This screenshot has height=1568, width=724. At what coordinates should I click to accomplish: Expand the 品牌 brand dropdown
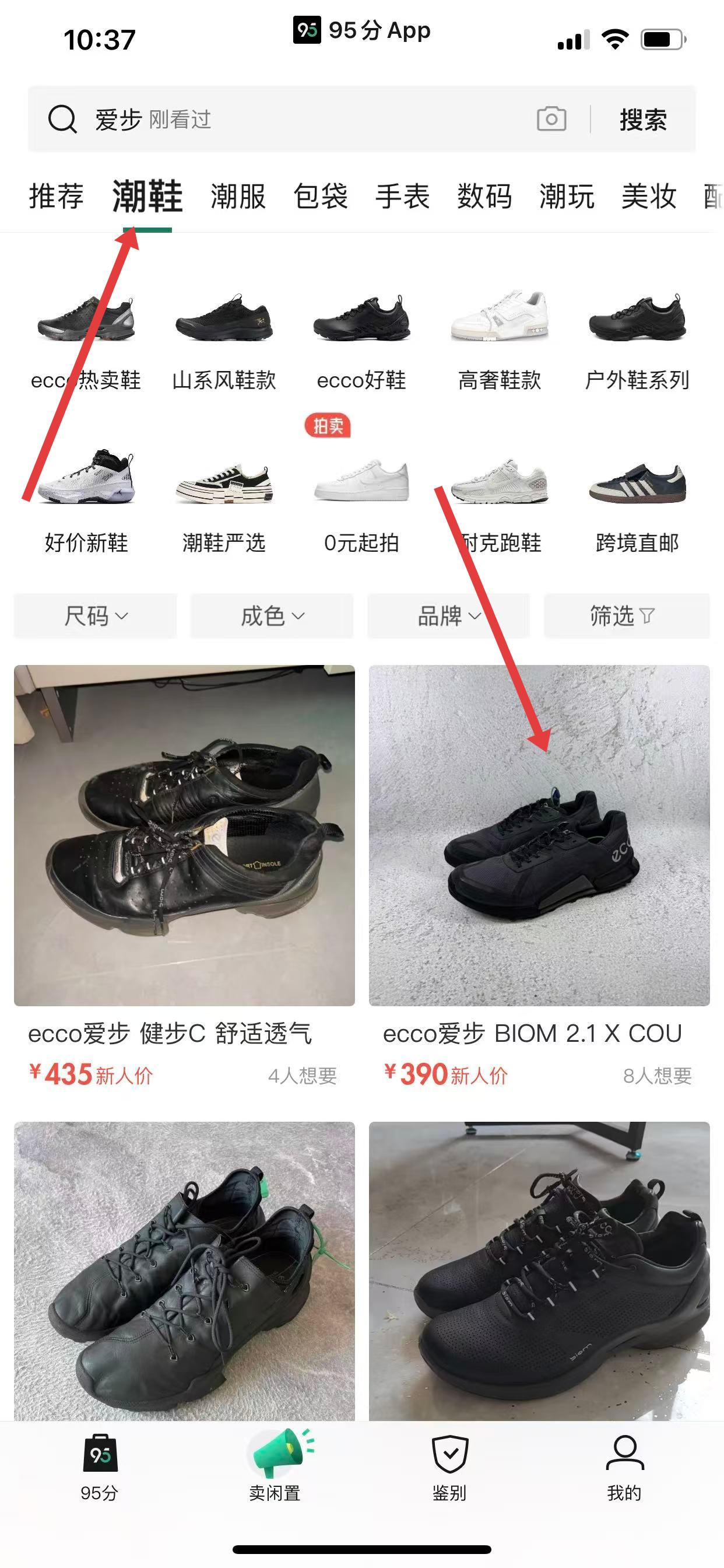(x=448, y=616)
